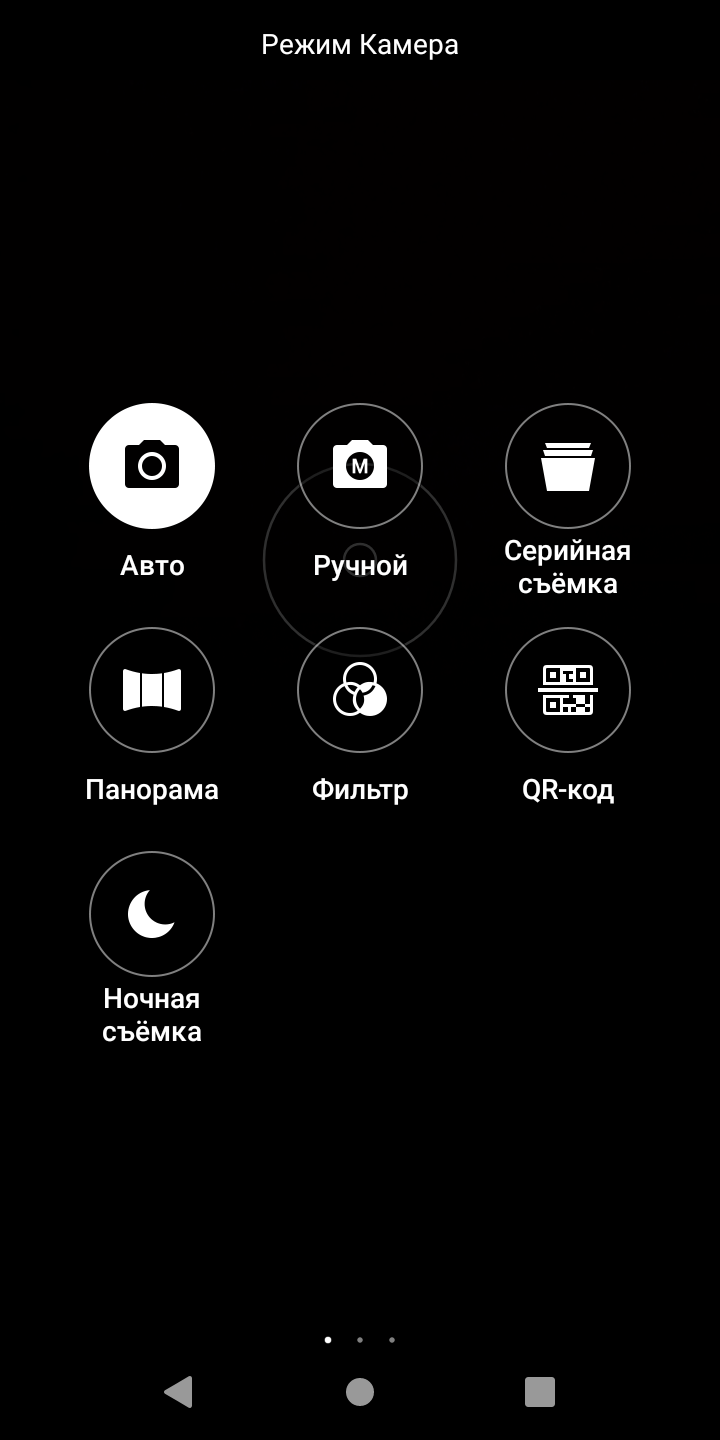Open the recent apps overview
This screenshot has height=1440, width=720.
(x=540, y=1391)
